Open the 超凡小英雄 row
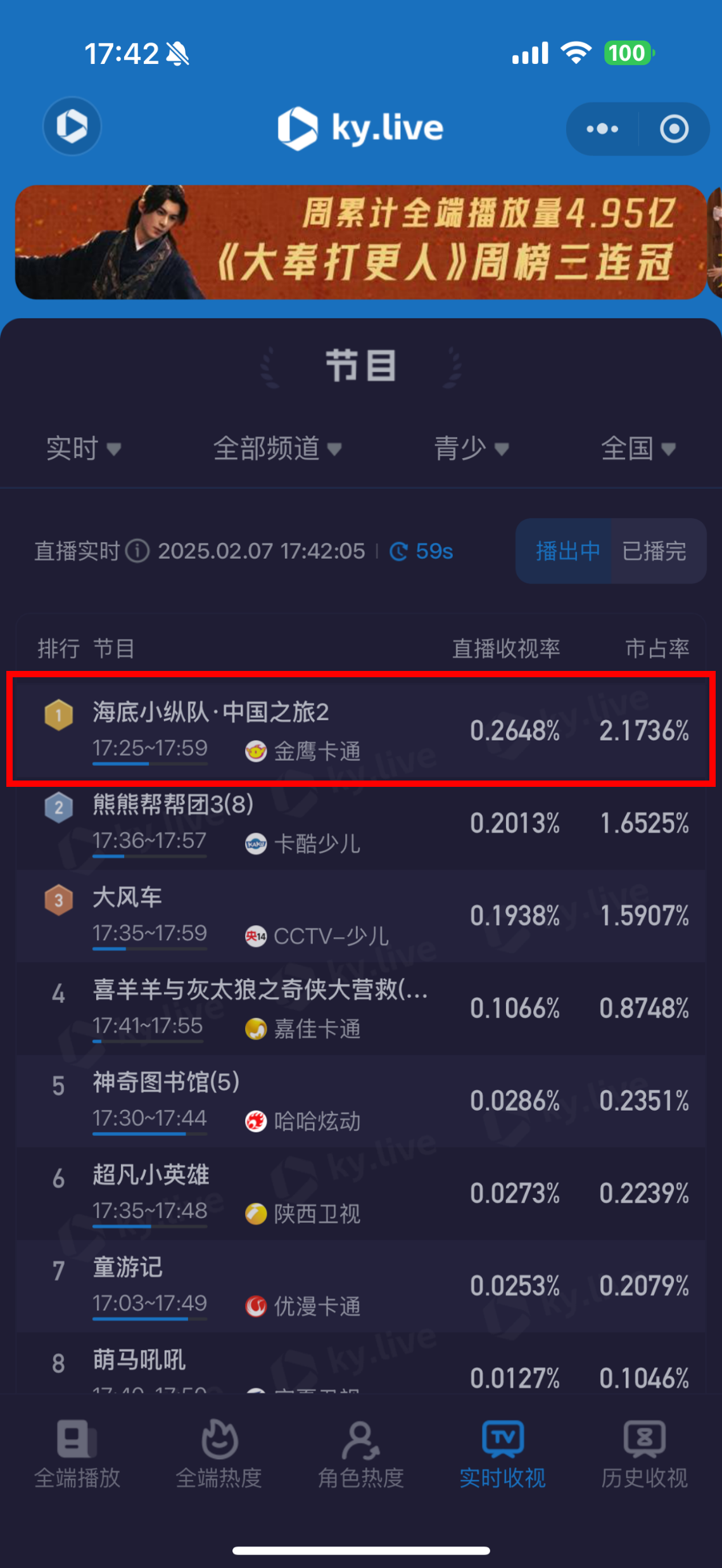Image resolution: width=722 pixels, height=1568 pixels. (360, 1193)
